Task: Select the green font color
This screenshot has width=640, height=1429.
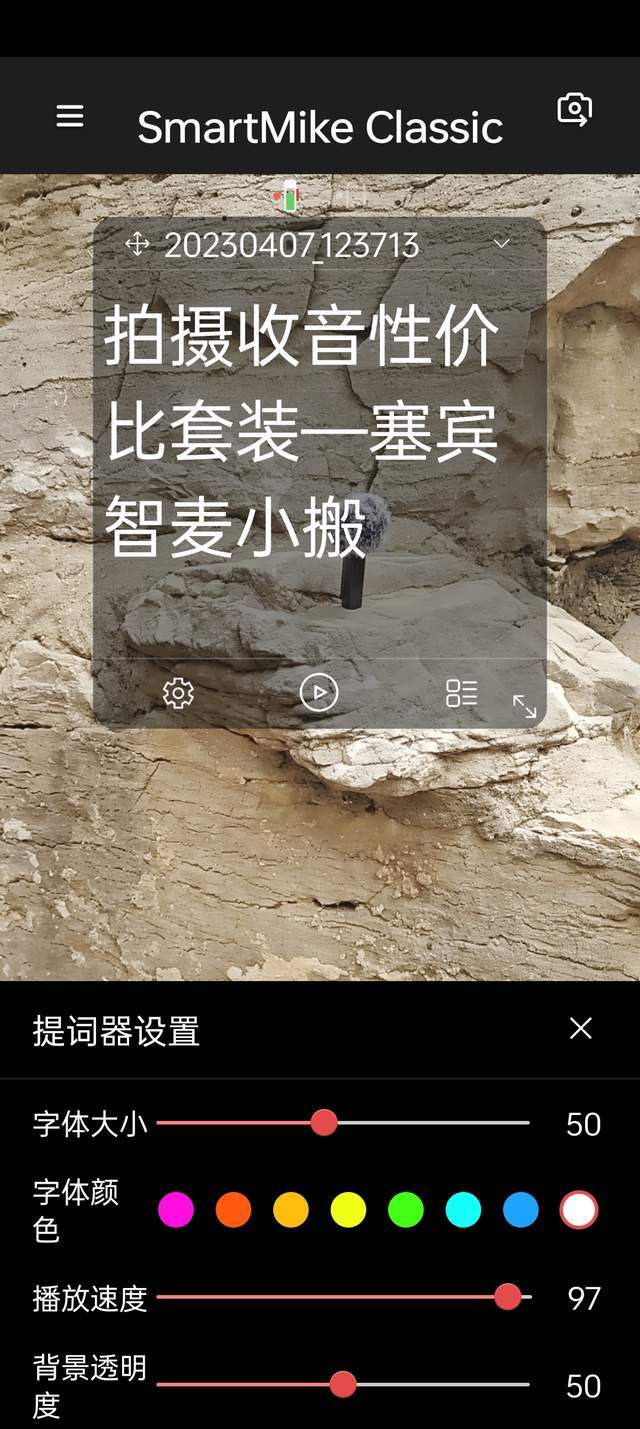Action: point(406,1209)
